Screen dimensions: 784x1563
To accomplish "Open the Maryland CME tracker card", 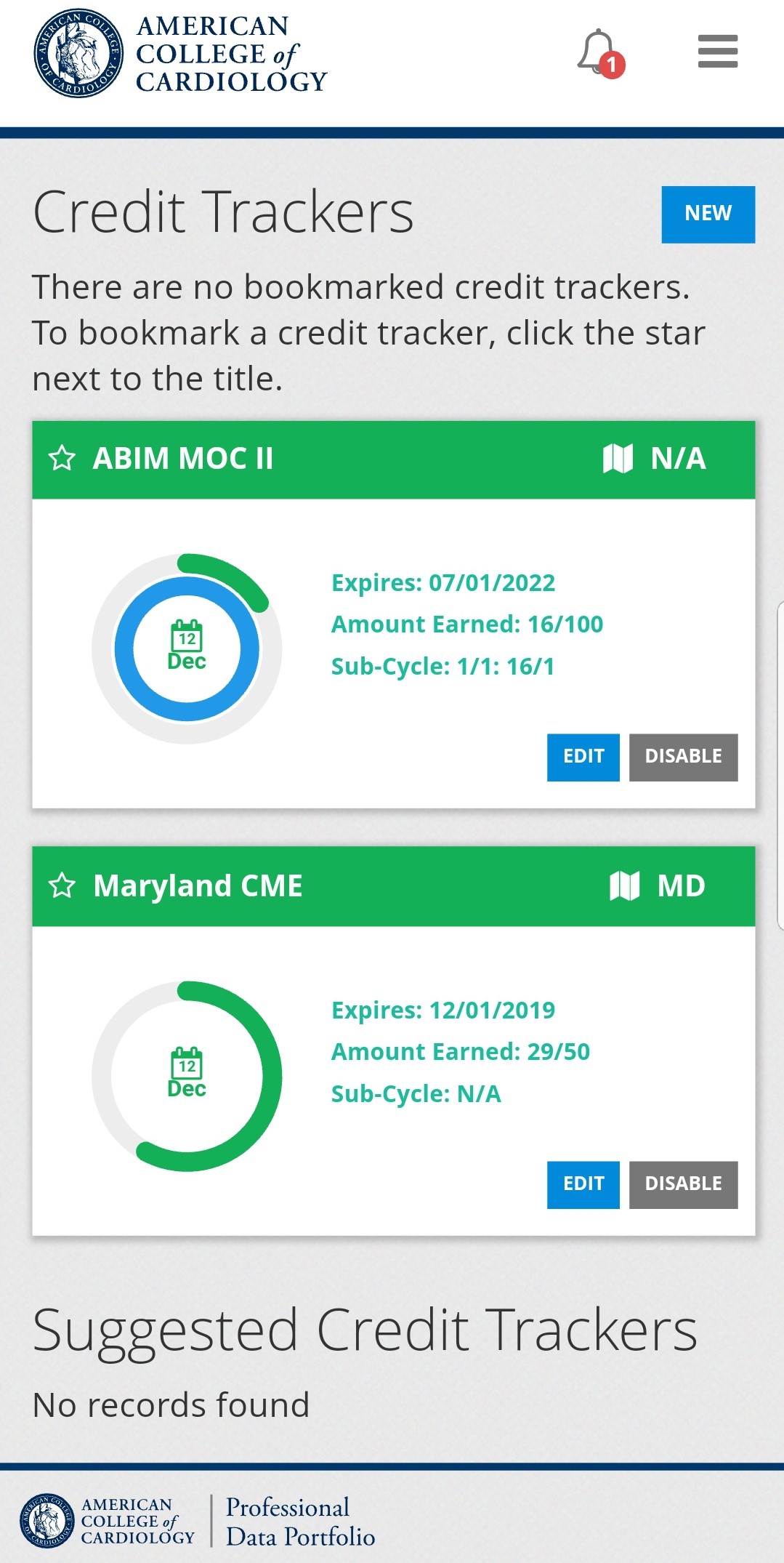I will (198, 886).
